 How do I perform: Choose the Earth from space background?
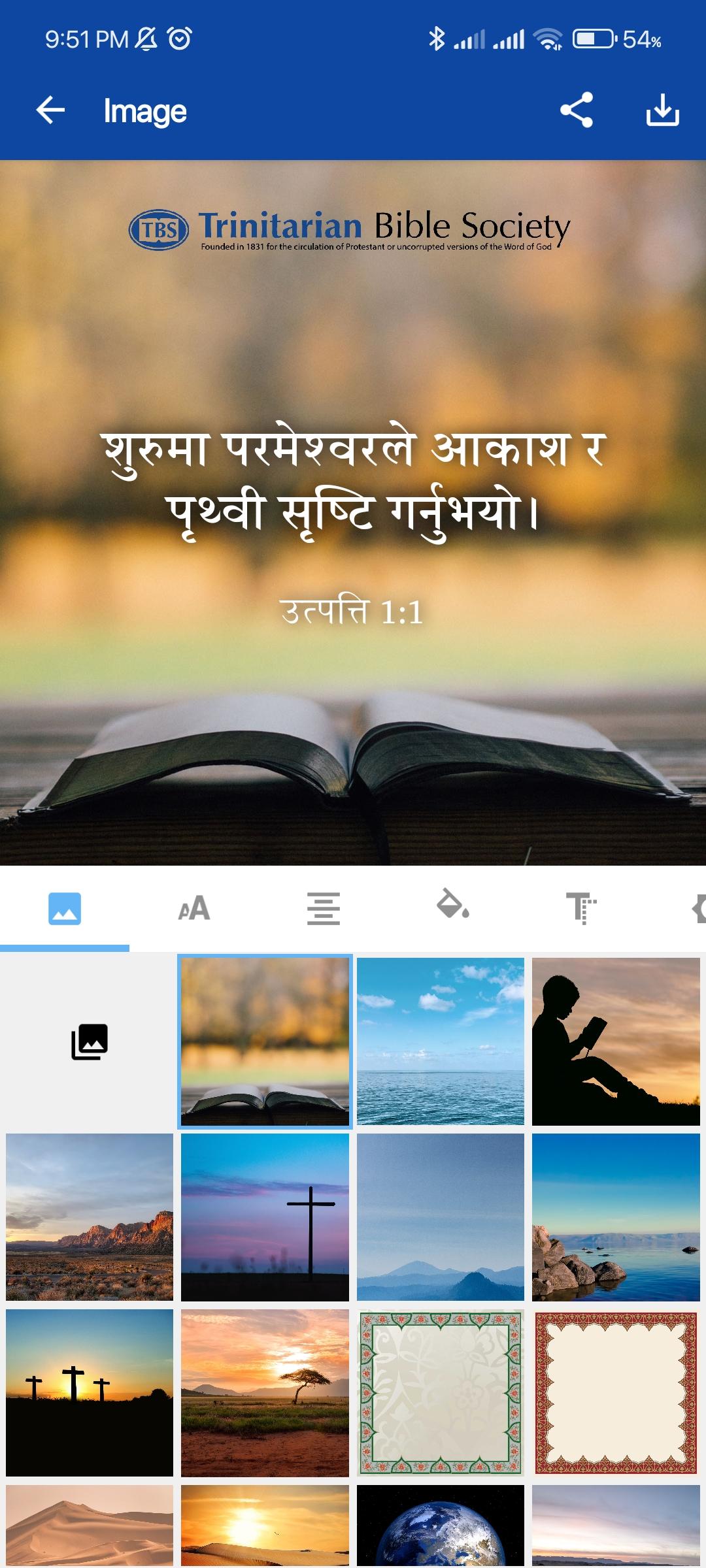point(441,1526)
